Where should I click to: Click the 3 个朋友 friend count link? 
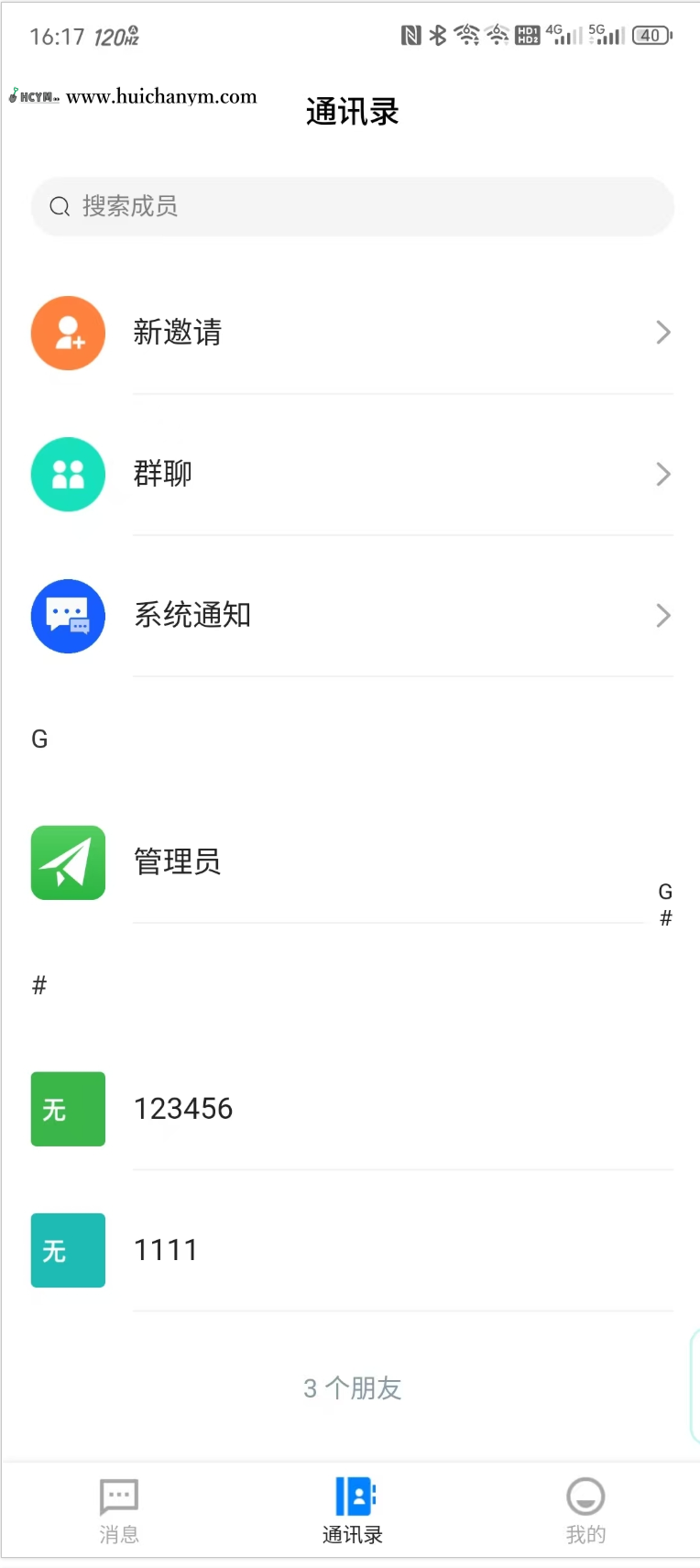(352, 1388)
